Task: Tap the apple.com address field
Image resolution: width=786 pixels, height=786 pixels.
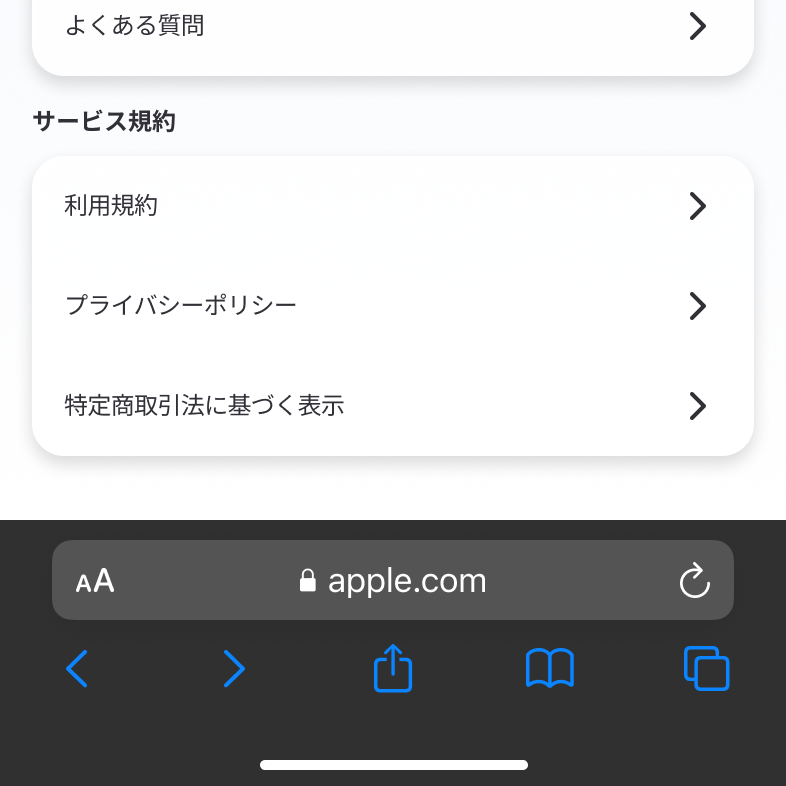Action: [x=392, y=581]
